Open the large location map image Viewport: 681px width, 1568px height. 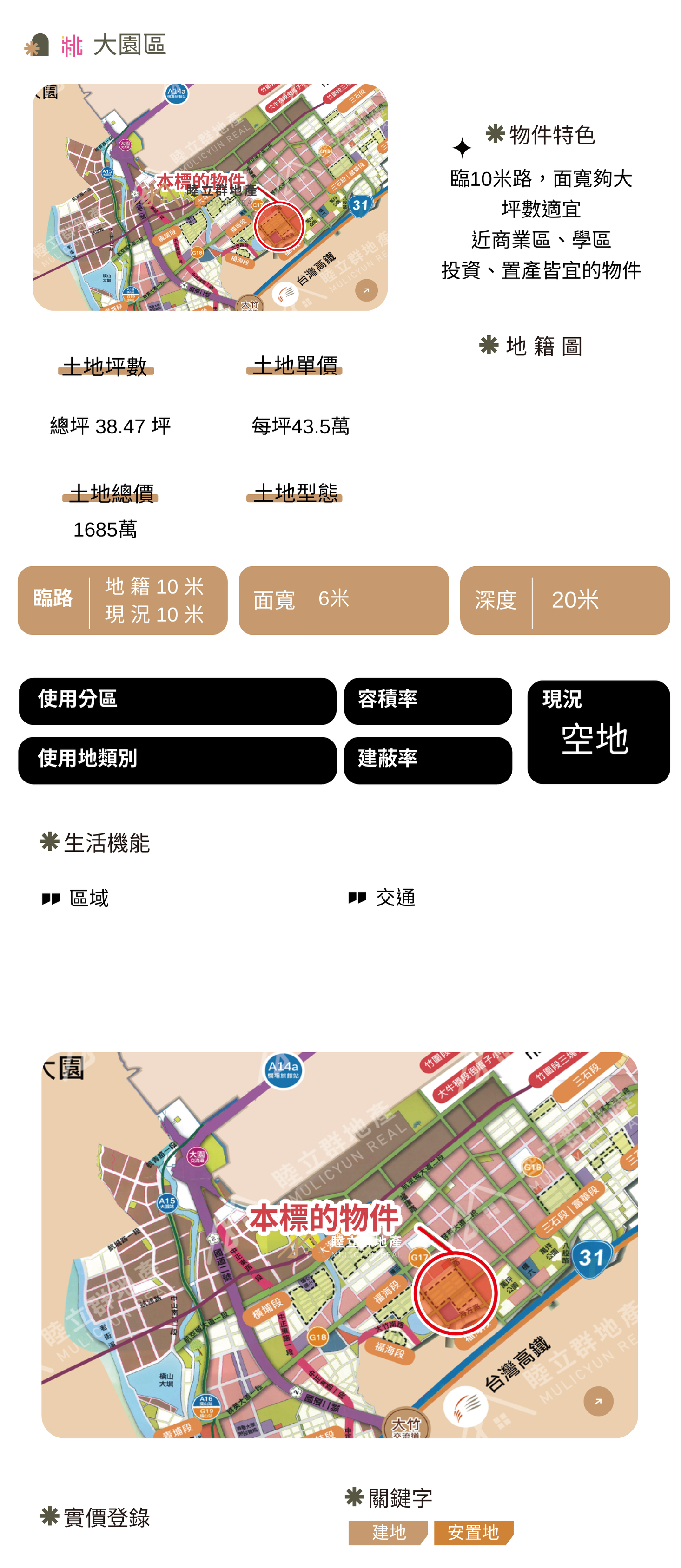click(x=339, y=1244)
